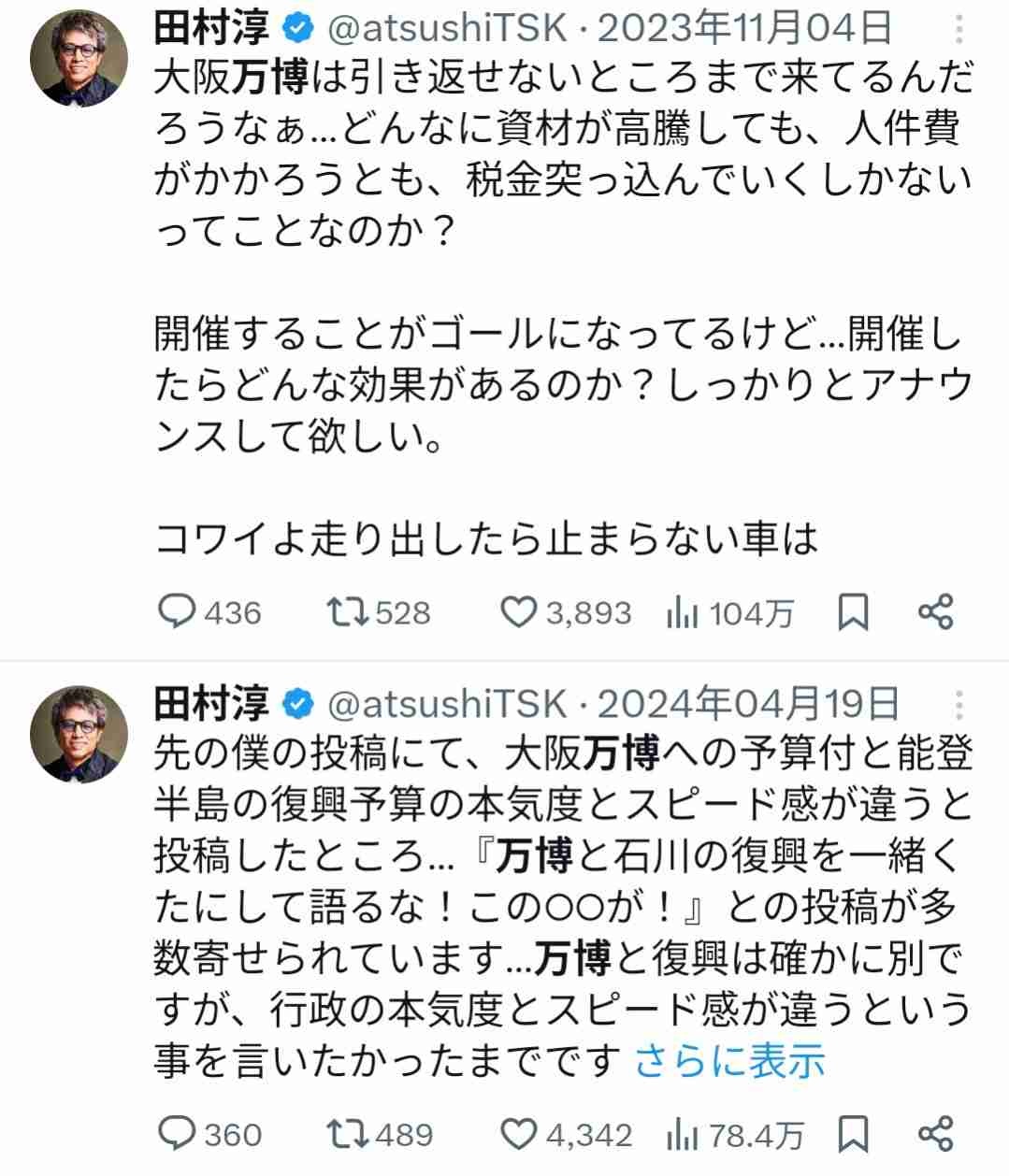Like the tweet with 3,893 likes
1009x1176 pixels.
pos(516,612)
